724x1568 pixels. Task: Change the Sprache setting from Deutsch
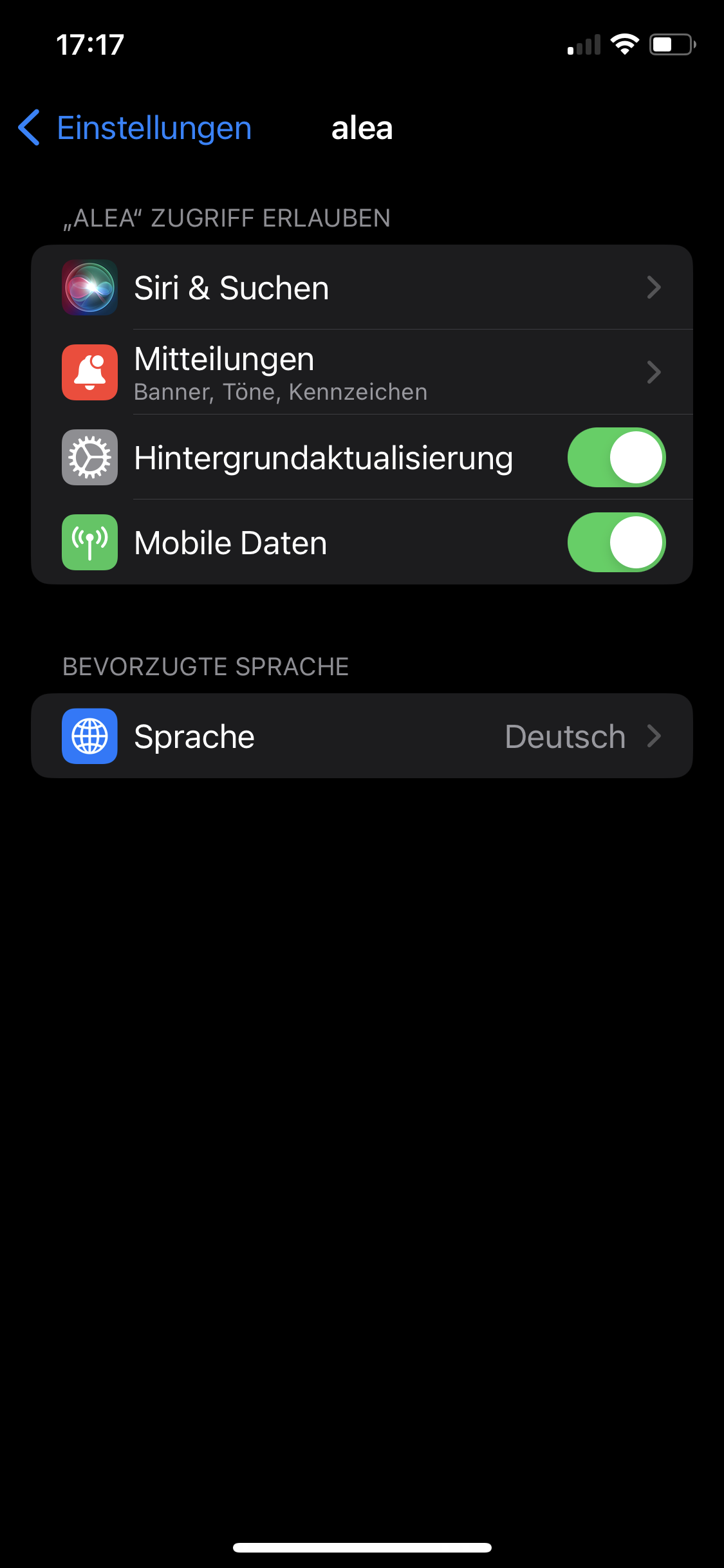coord(362,736)
